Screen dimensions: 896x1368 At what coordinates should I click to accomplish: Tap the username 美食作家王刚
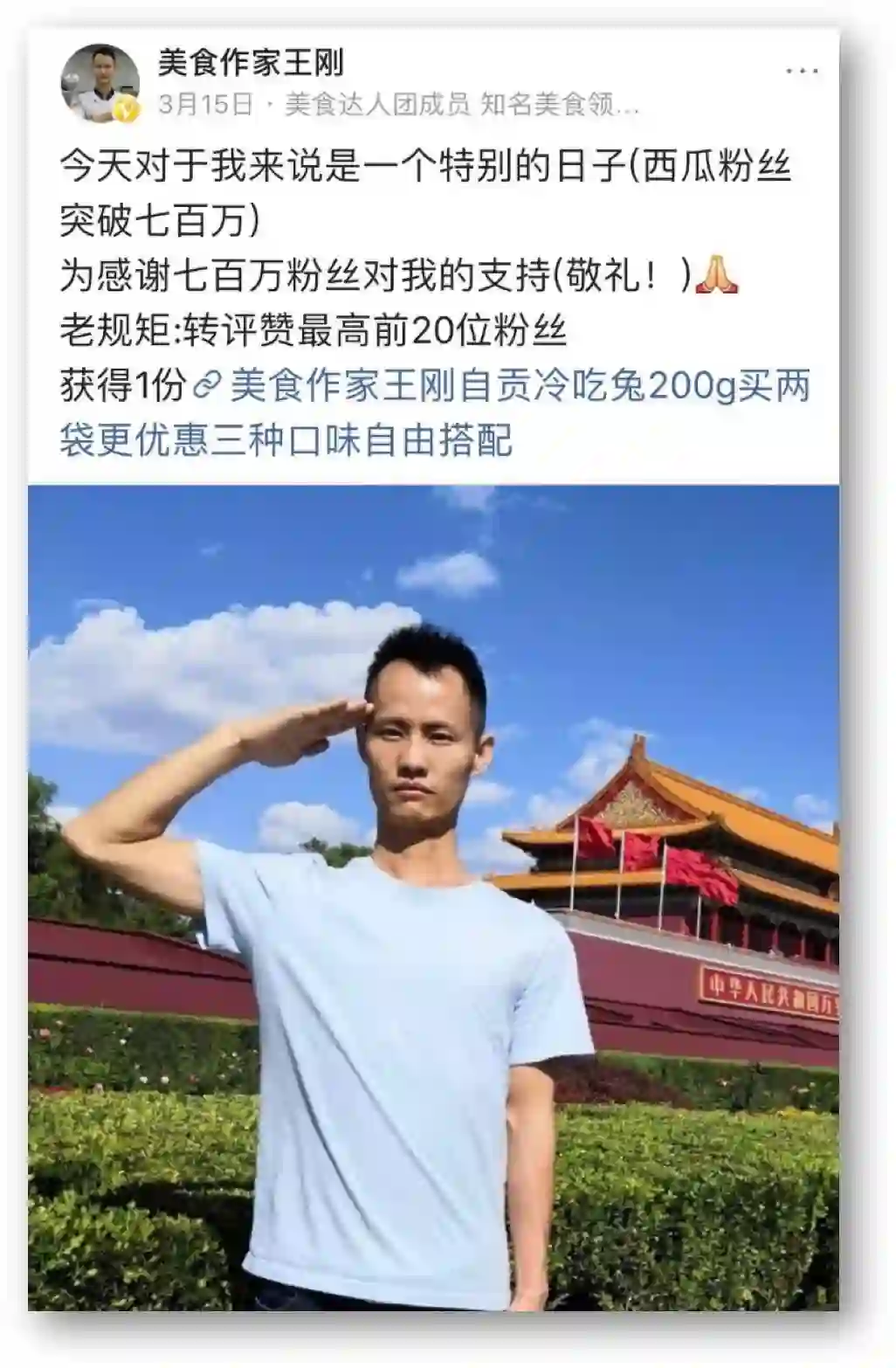251,62
